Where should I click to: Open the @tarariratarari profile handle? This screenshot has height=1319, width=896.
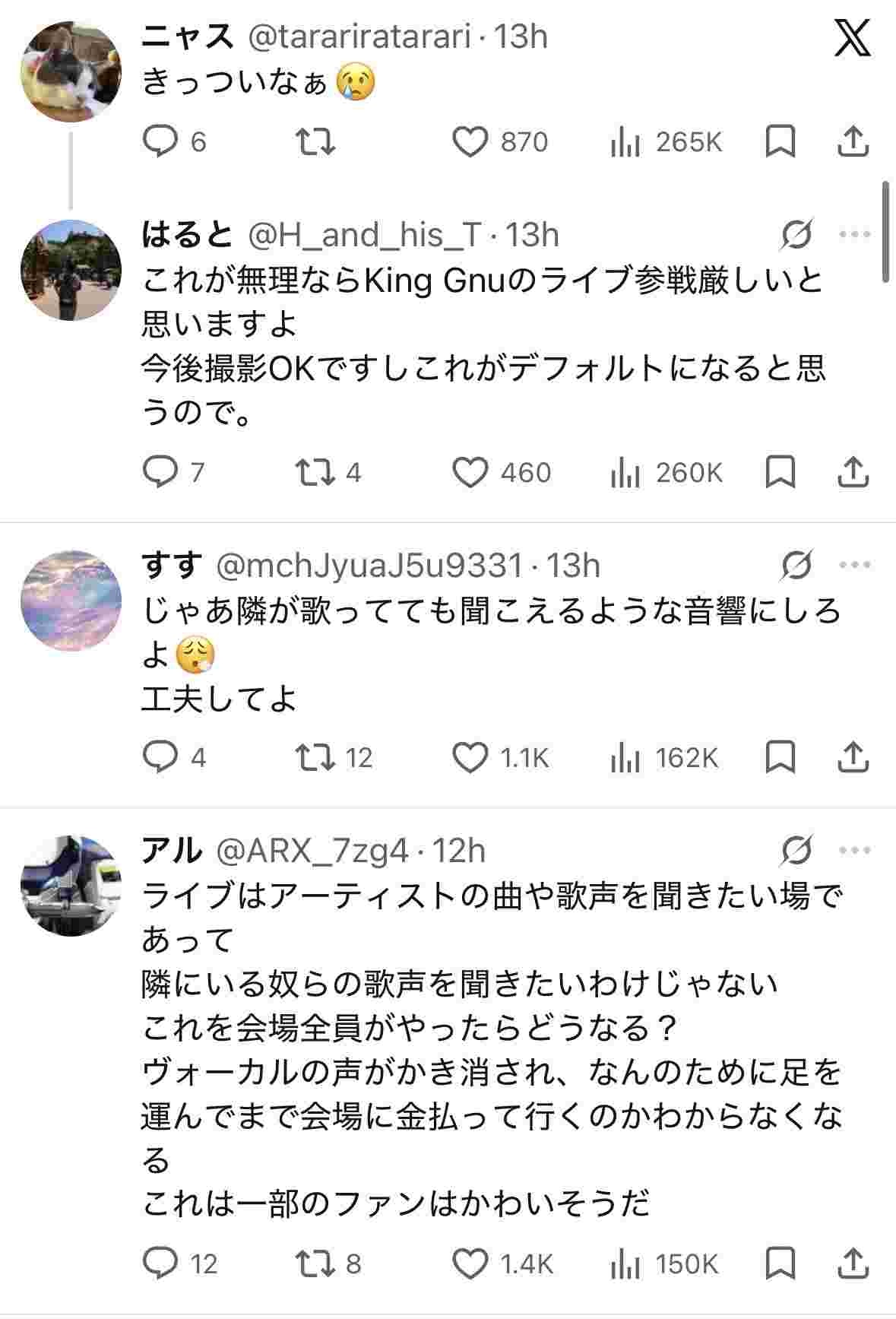(360, 36)
